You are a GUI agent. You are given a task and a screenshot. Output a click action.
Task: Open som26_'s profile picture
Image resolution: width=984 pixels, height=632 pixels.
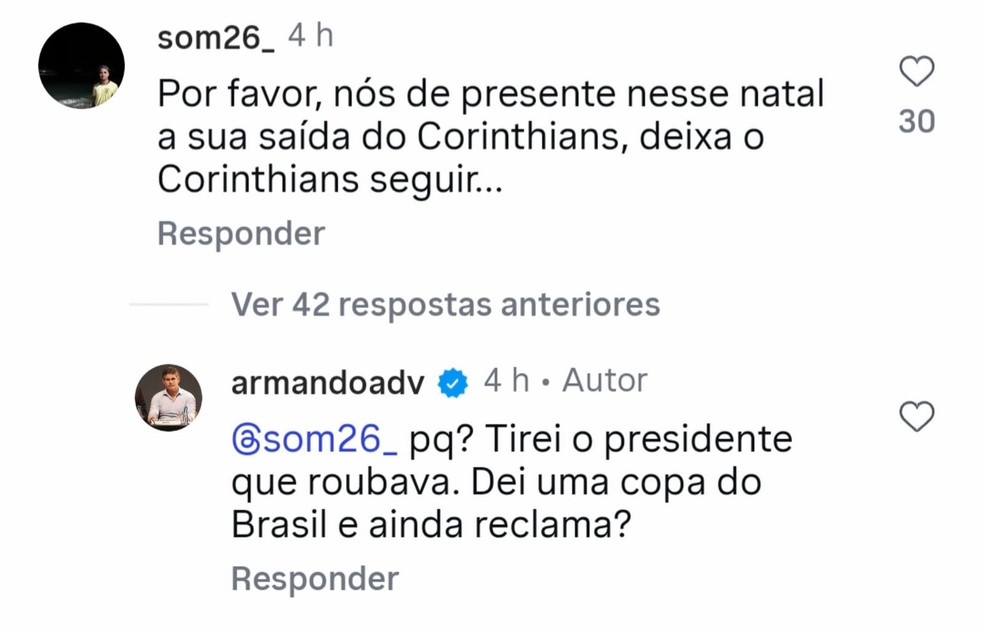click(x=81, y=65)
